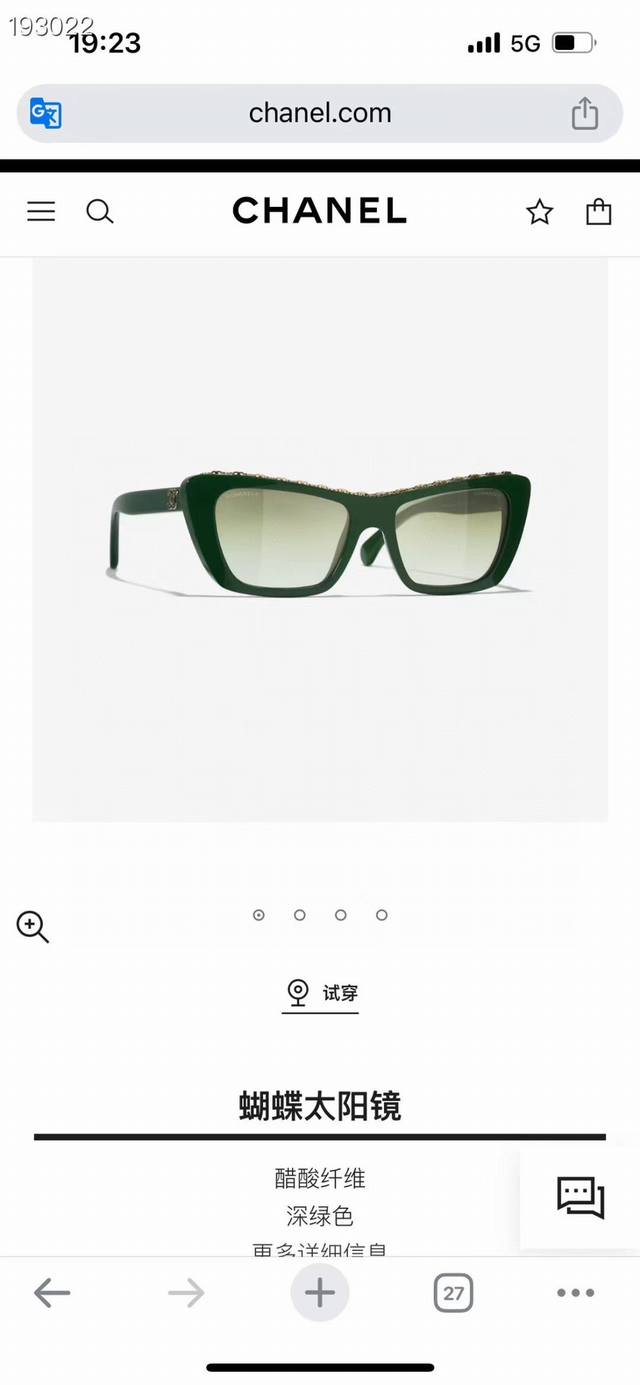Search the Chanel site
Viewport: 640px width, 1385px height.
click(x=100, y=211)
